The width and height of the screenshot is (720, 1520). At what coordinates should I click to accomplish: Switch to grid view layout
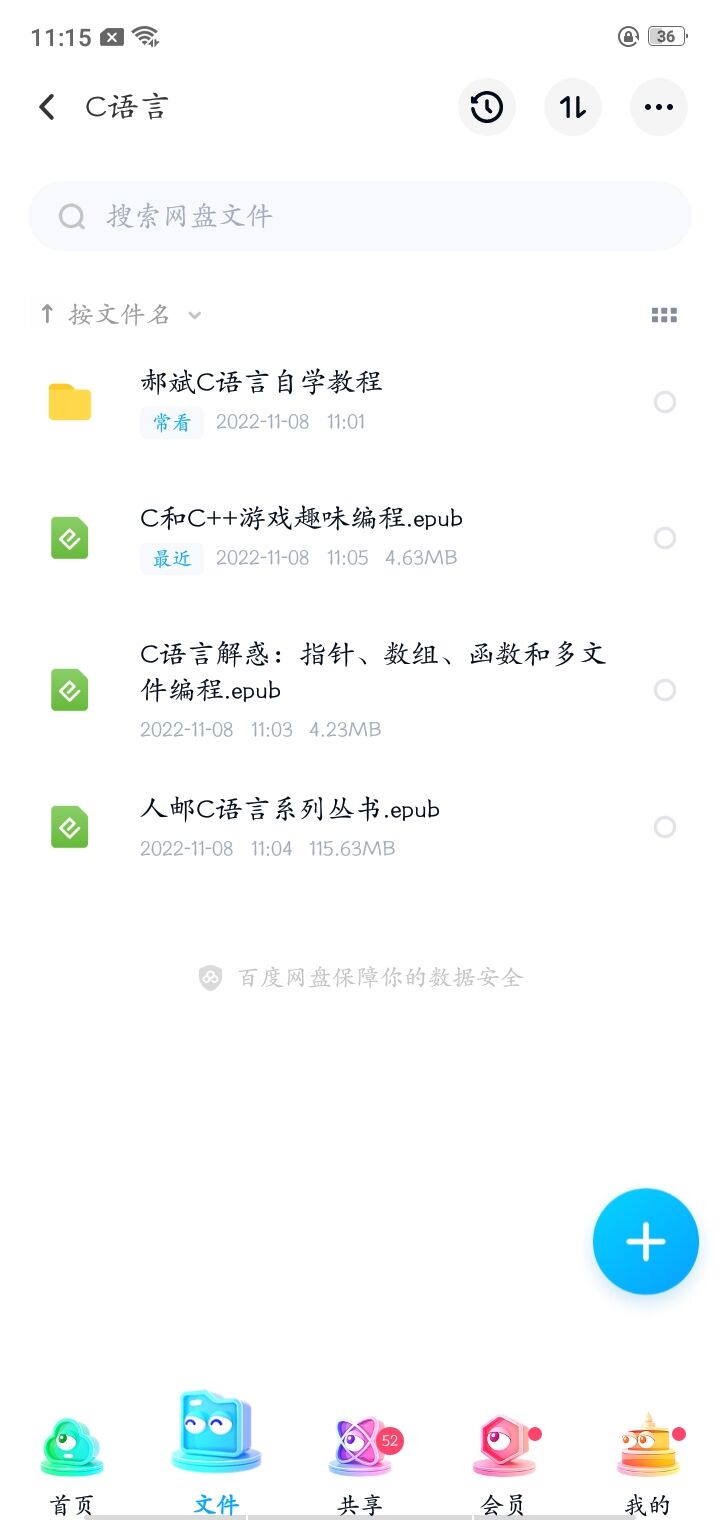click(x=664, y=315)
